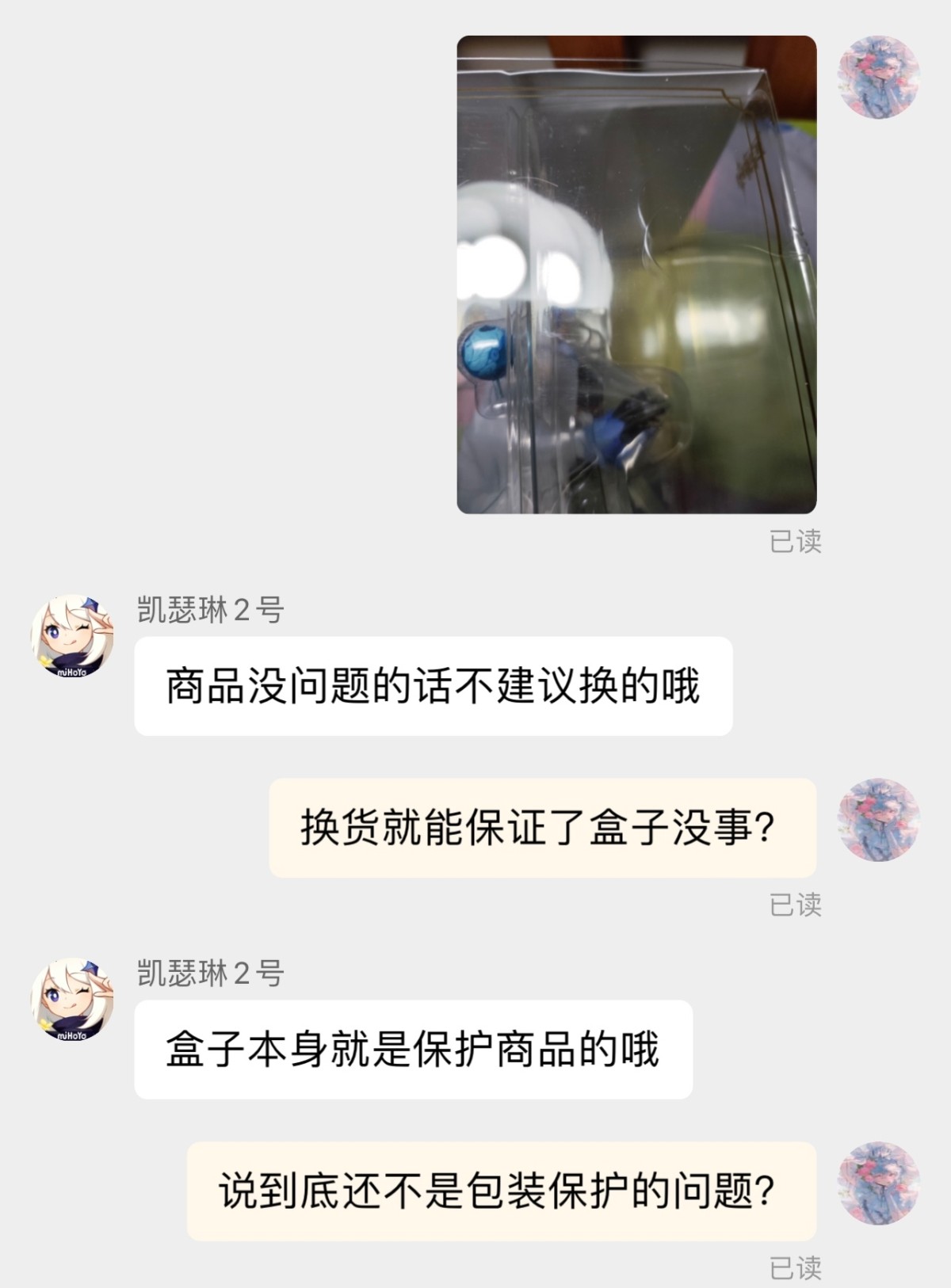The height and width of the screenshot is (1288, 951).
Task: Tap 凯瑟琳2号's avatar beside the 盒子本身 message
Action: coord(72,998)
